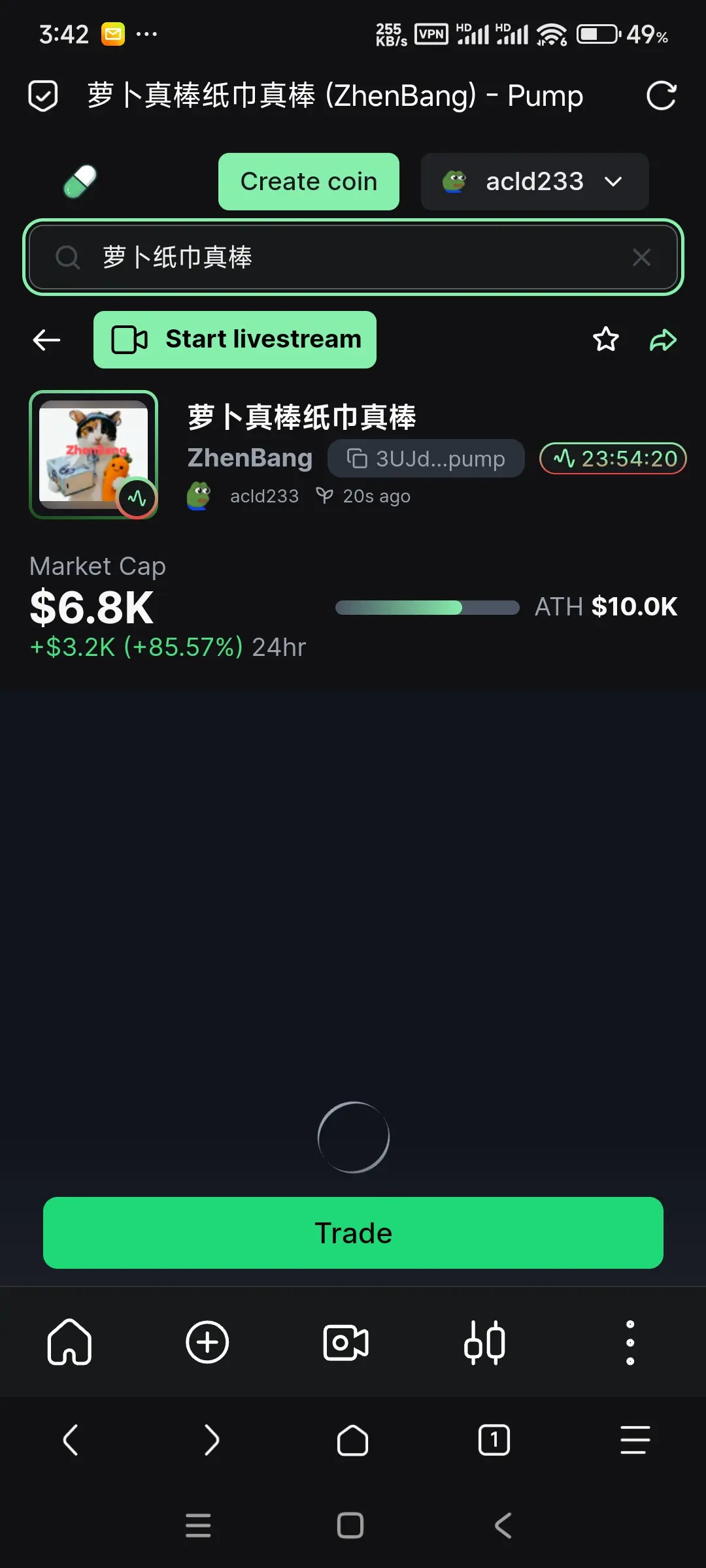Image resolution: width=706 pixels, height=1568 pixels.
Task: Tap the Create coin button
Action: coord(309,182)
